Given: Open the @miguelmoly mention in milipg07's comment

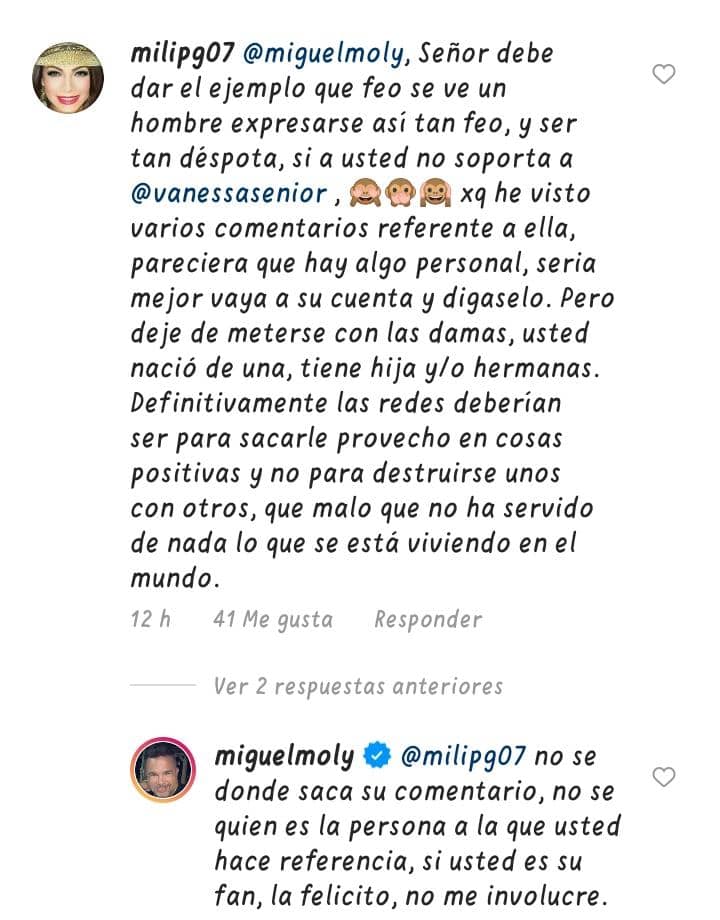Looking at the screenshot, I should pos(305,52).
